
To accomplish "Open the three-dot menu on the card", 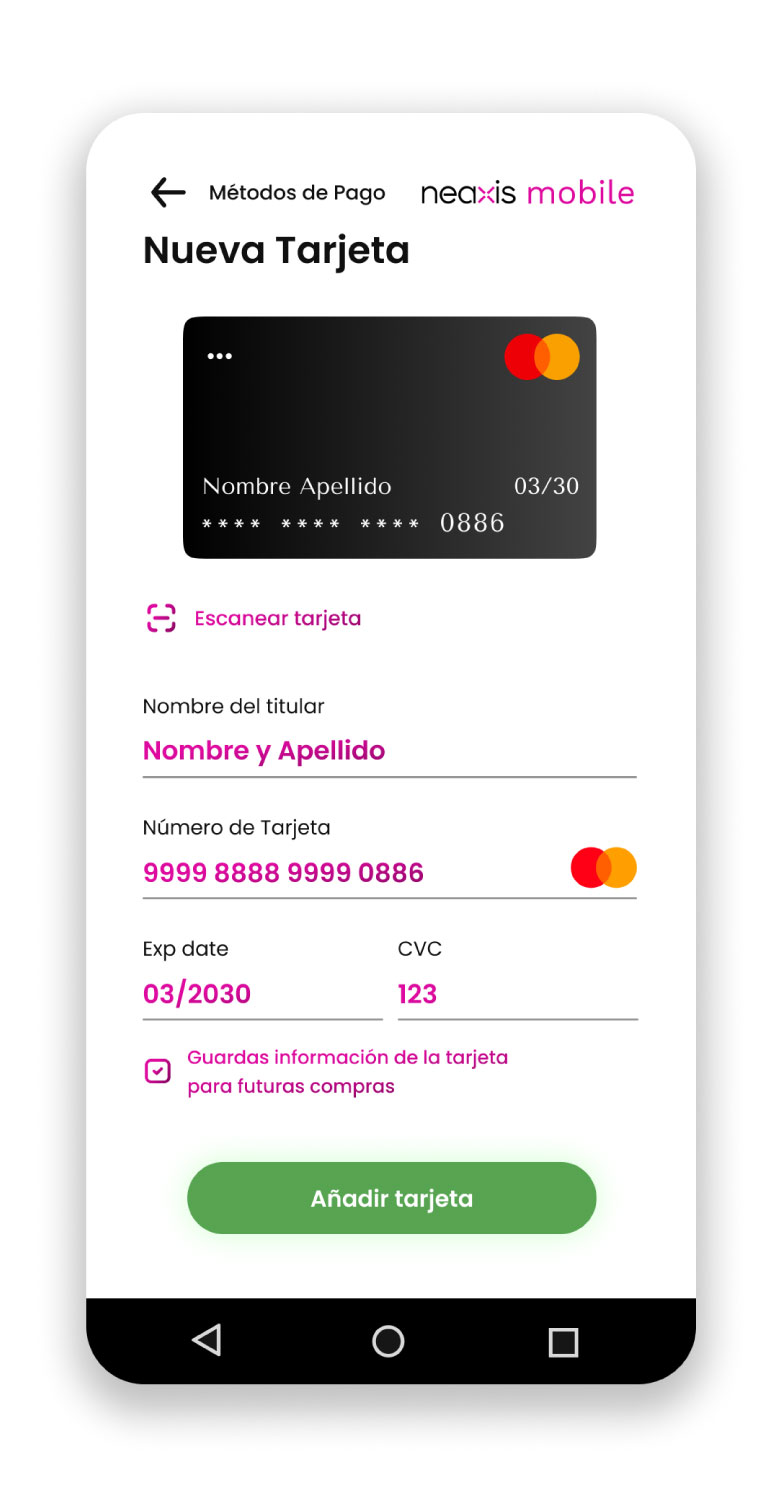I will point(219,356).
